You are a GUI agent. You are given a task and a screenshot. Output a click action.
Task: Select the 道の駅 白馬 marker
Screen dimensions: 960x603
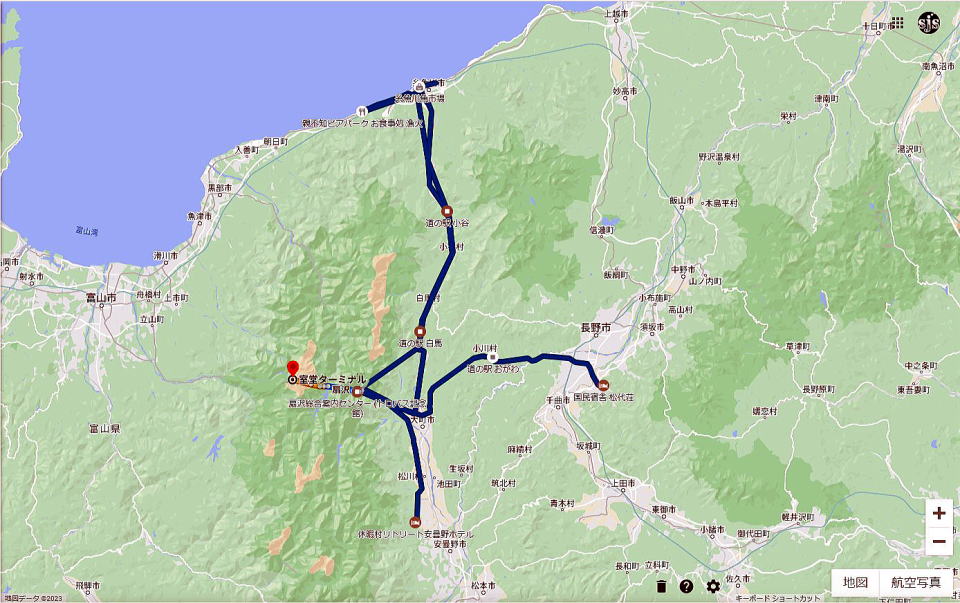point(420,332)
